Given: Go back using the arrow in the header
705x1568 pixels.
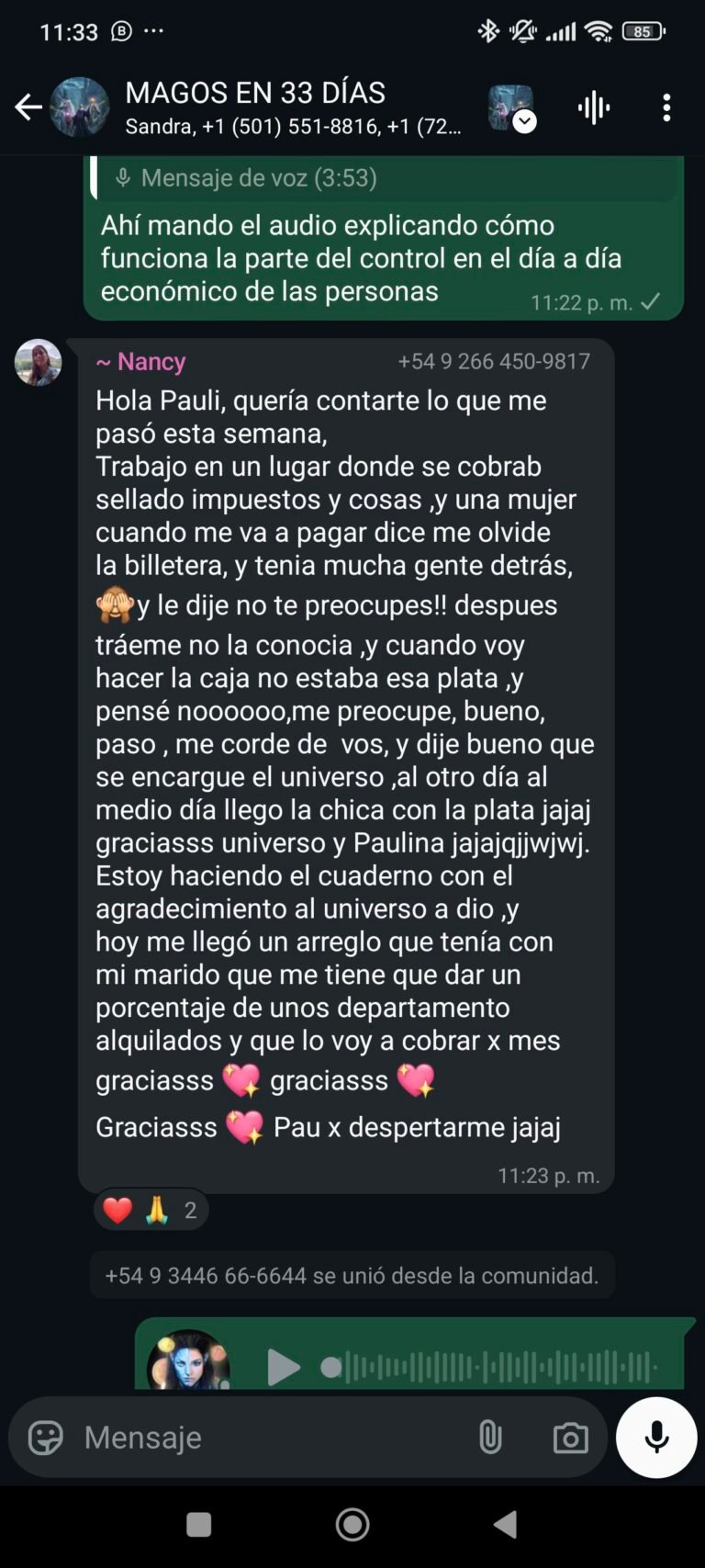Looking at the screenshot, I should click(28, 107).
